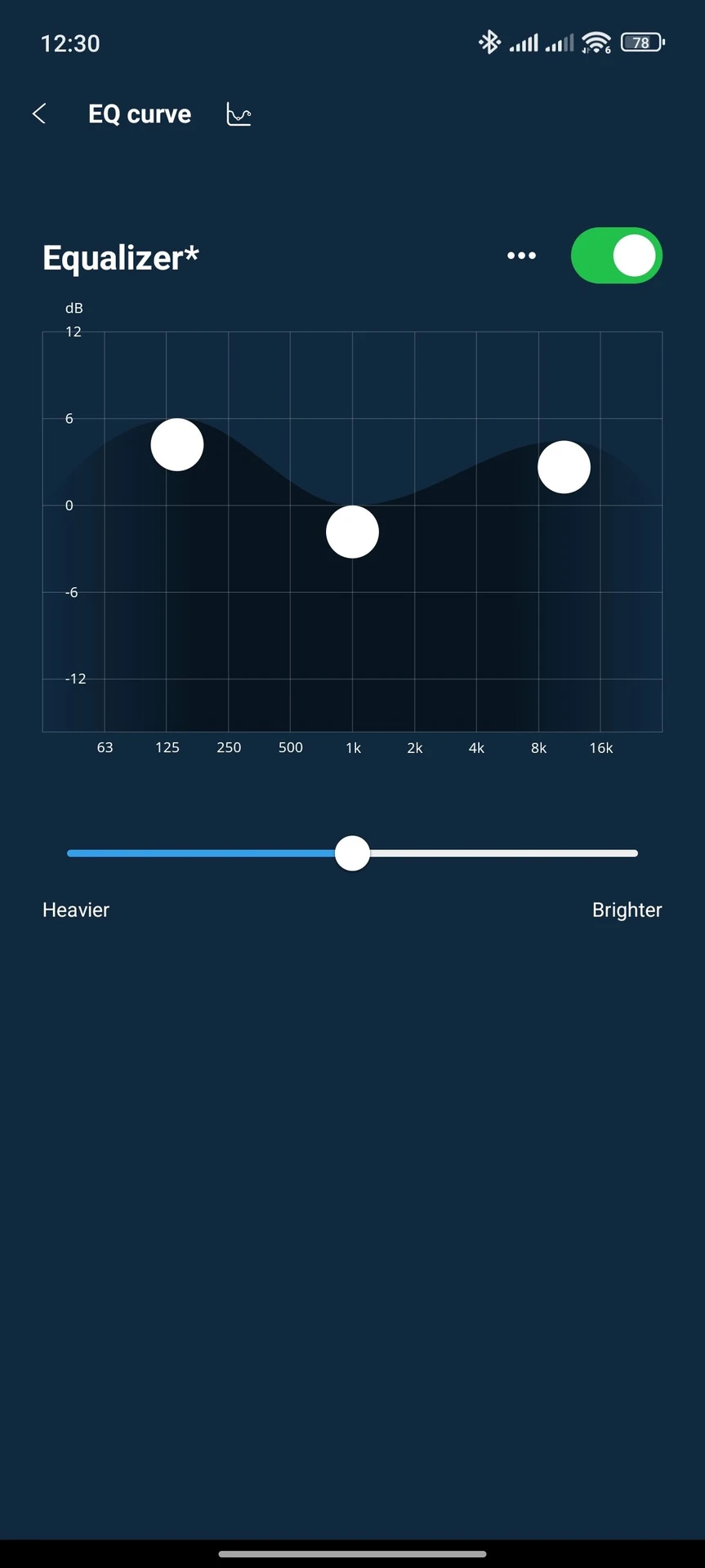
Task: Turn off the Equalizer switch
Action: (617, 256)
